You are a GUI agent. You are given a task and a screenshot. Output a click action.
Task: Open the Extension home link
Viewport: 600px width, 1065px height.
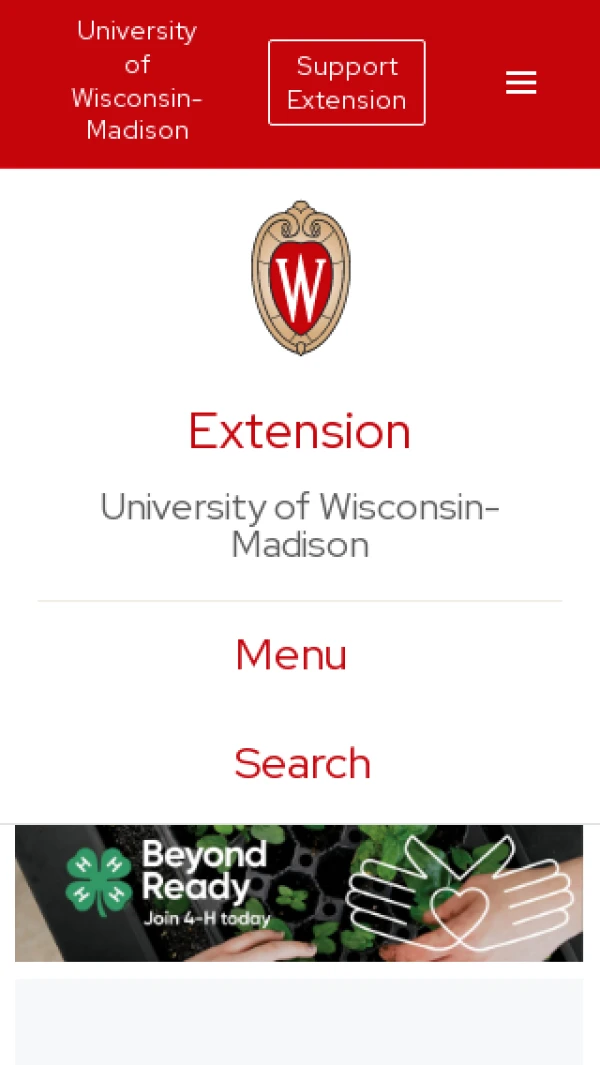pos(300,431)
